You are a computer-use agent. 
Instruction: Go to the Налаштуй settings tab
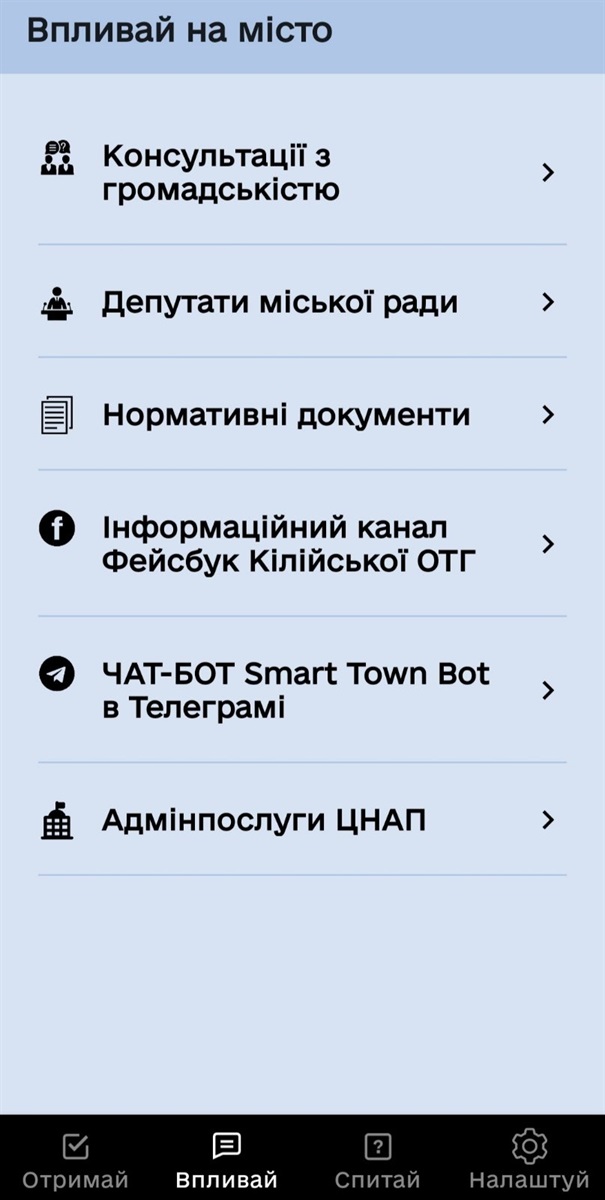tap(529, 1160)
